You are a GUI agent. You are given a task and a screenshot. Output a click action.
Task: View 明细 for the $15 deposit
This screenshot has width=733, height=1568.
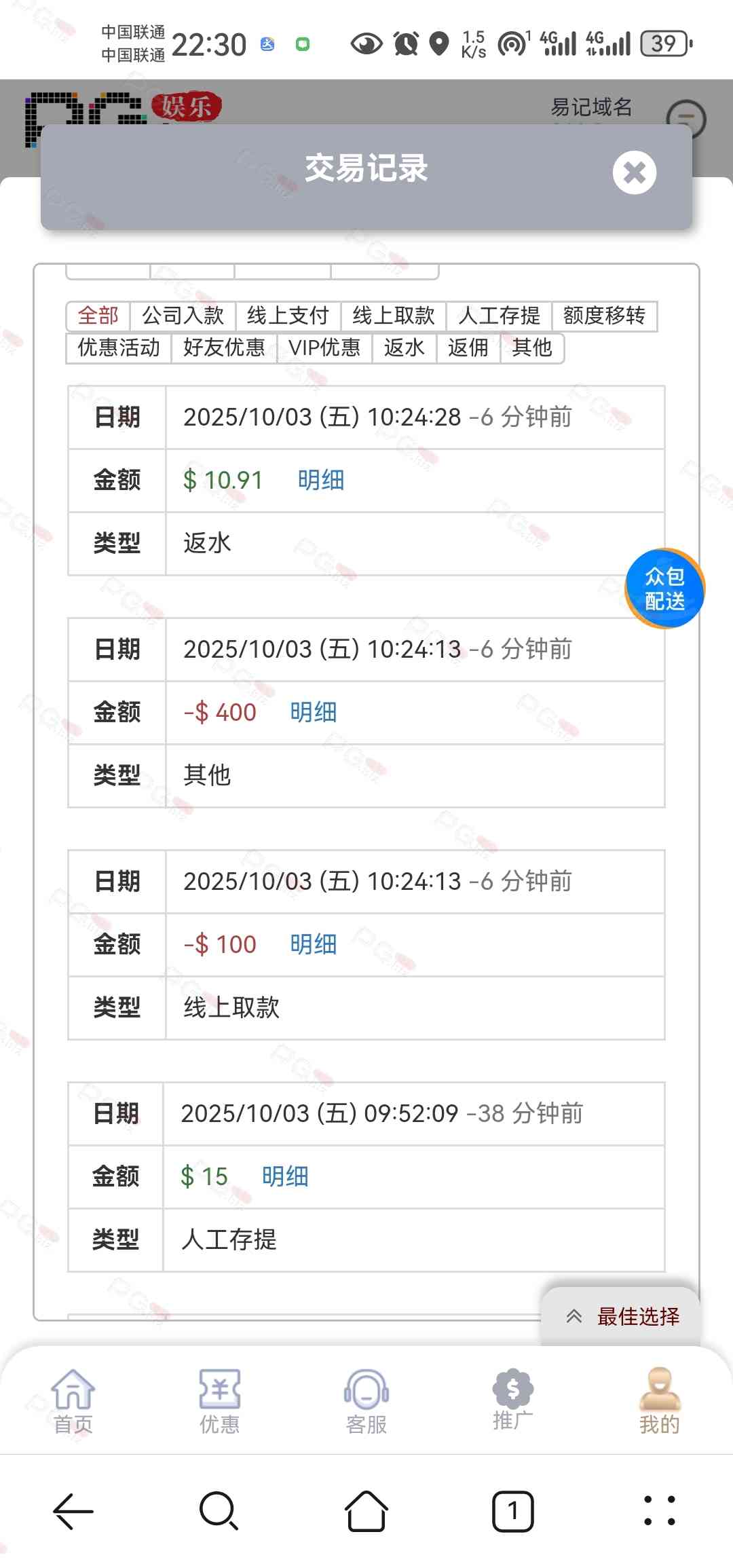(285, 1177)
